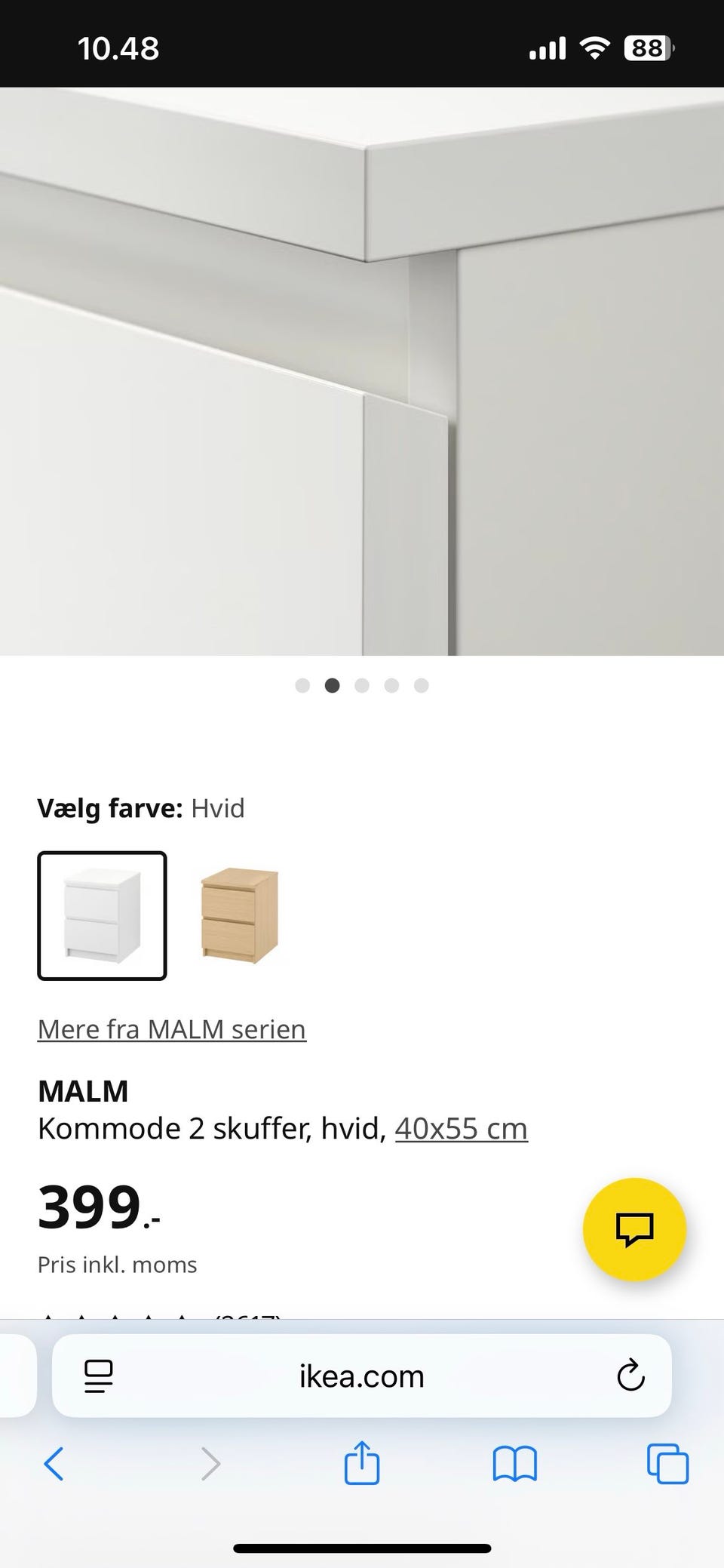Reload the IKEA page

(630, 1376)
